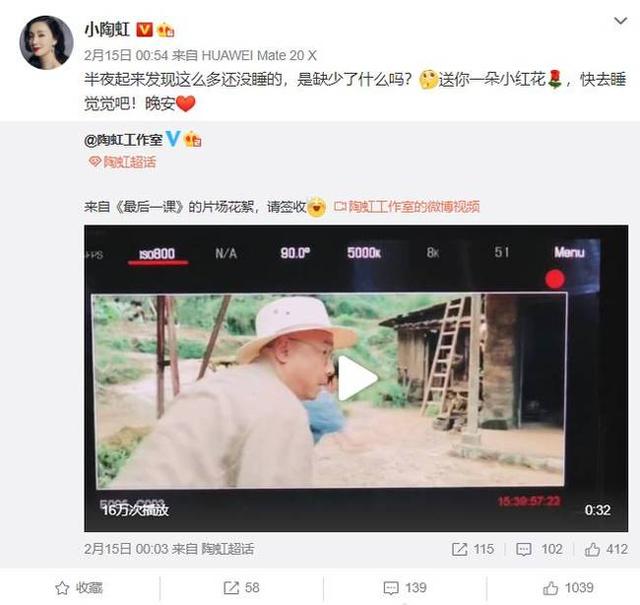Open the @陶虹工作室 account link

pos(124,139)
